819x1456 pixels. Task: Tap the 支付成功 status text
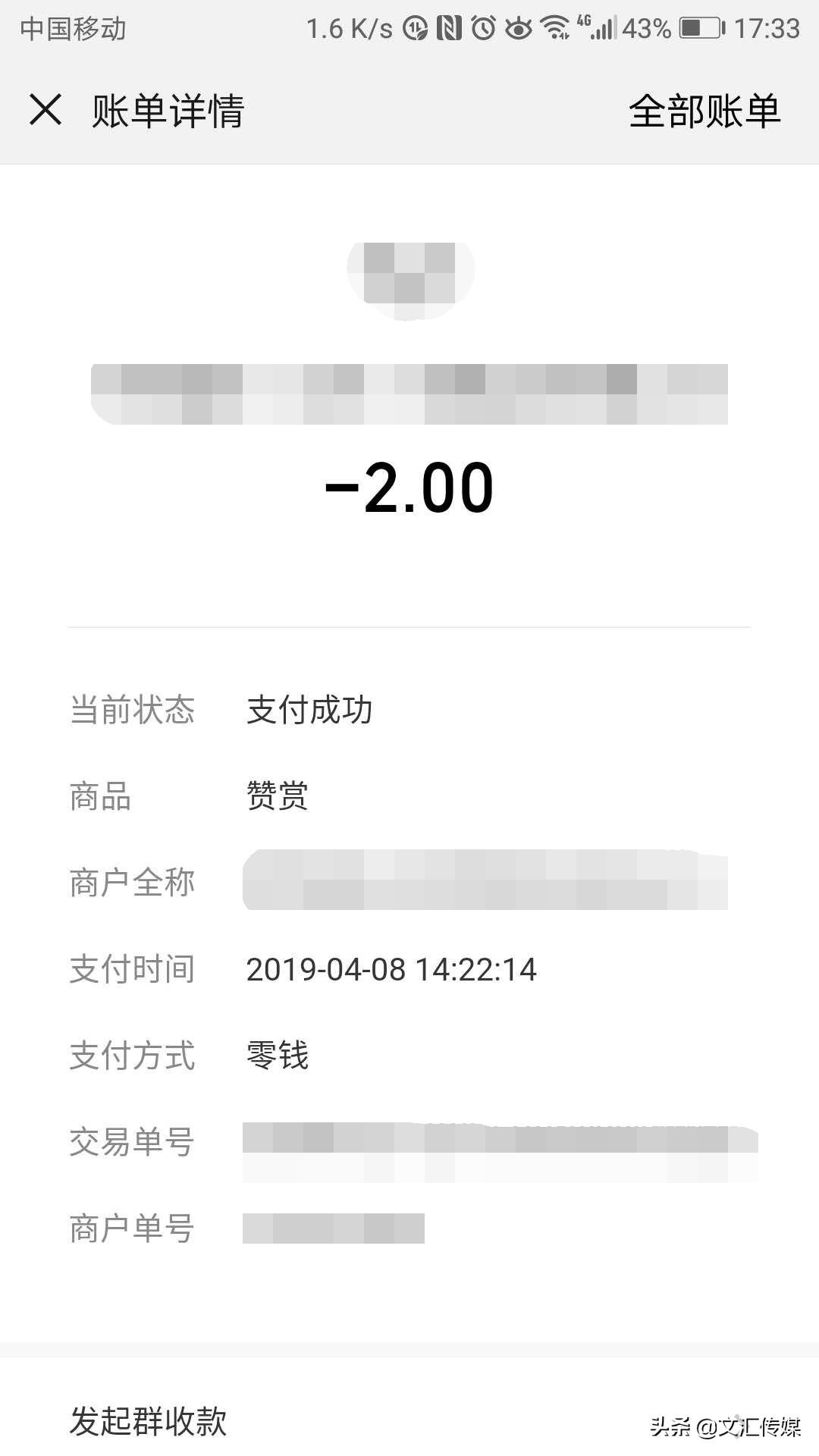[307, 709]
